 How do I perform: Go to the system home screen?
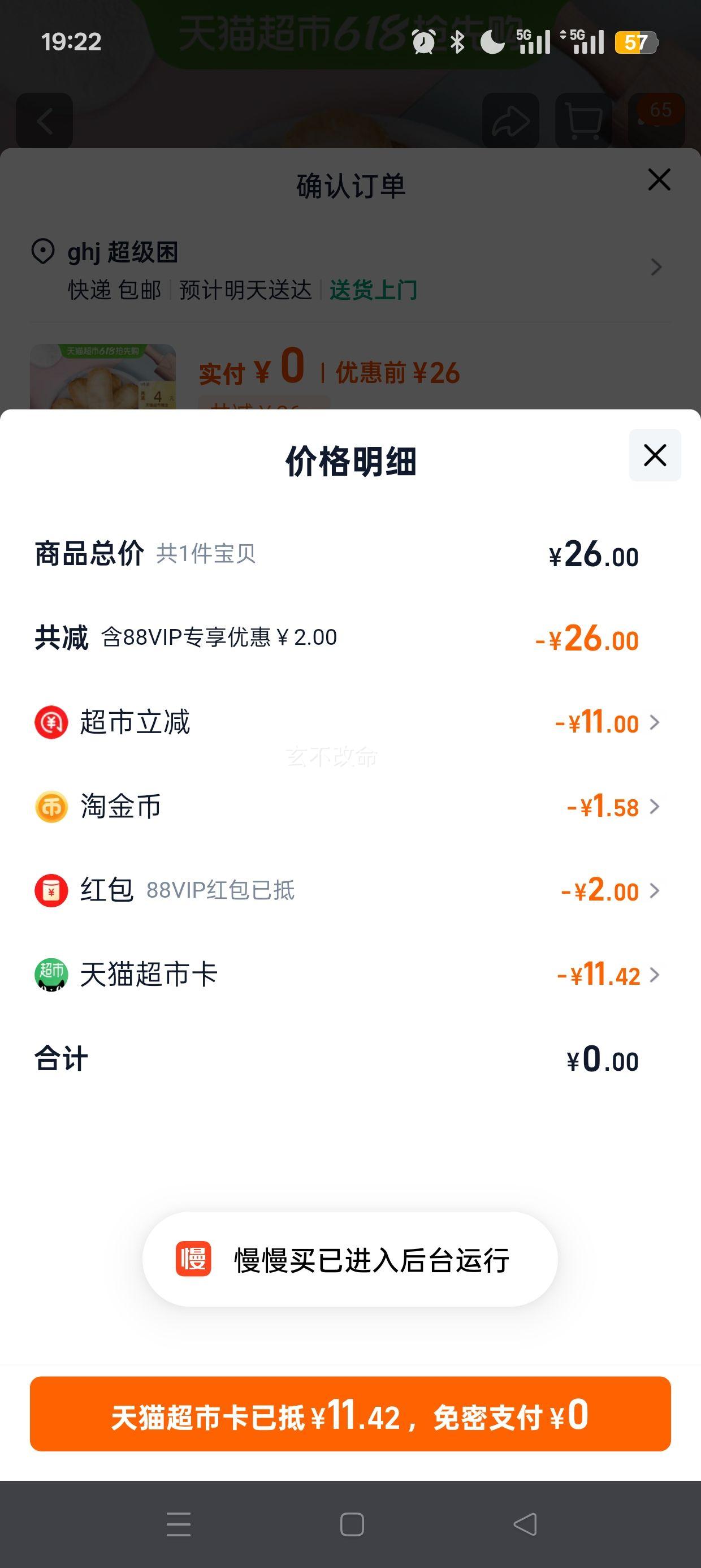pos(352,1524)
